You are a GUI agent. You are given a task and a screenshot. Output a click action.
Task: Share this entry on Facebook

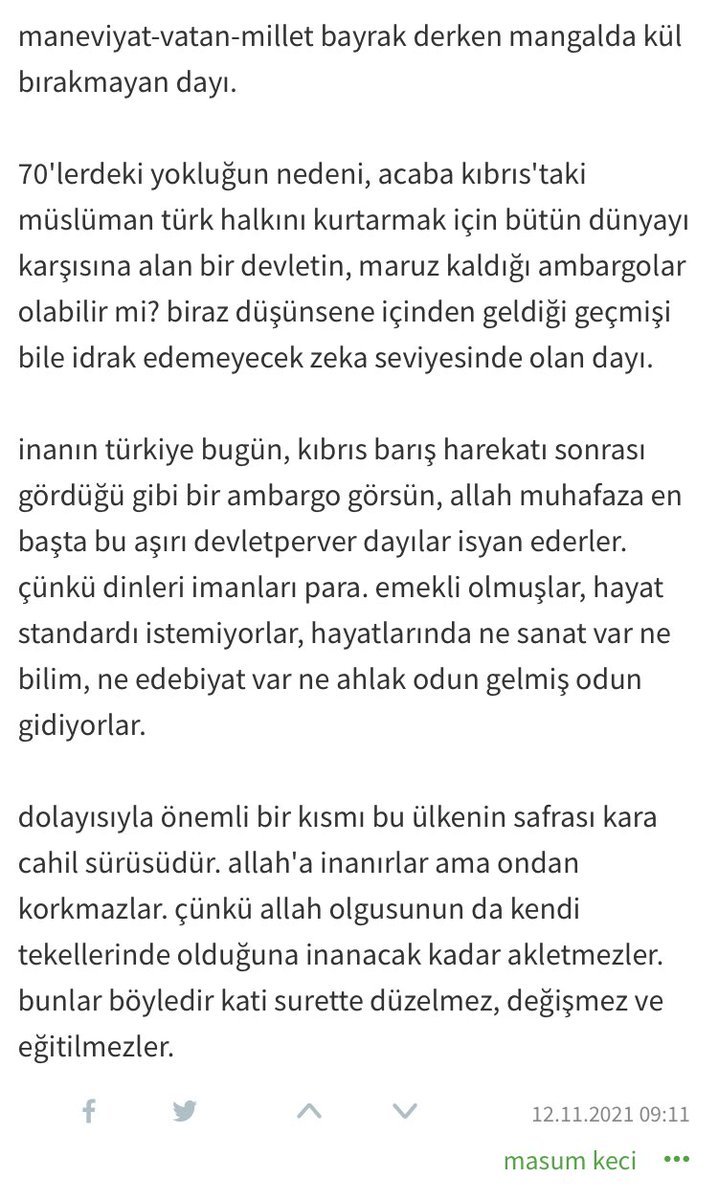(x=88, y=1111)
